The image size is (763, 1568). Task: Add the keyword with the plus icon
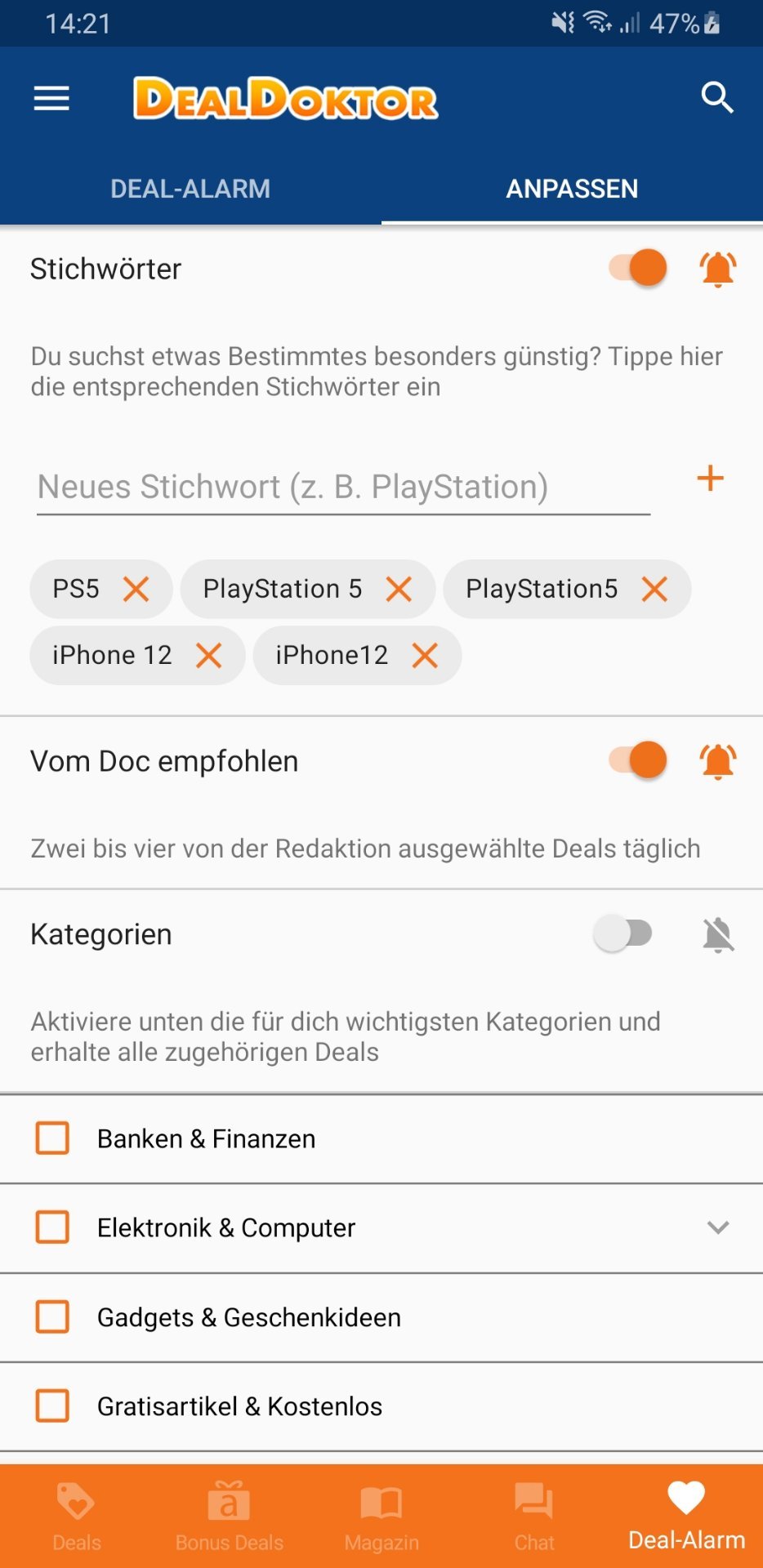point(711,479)
